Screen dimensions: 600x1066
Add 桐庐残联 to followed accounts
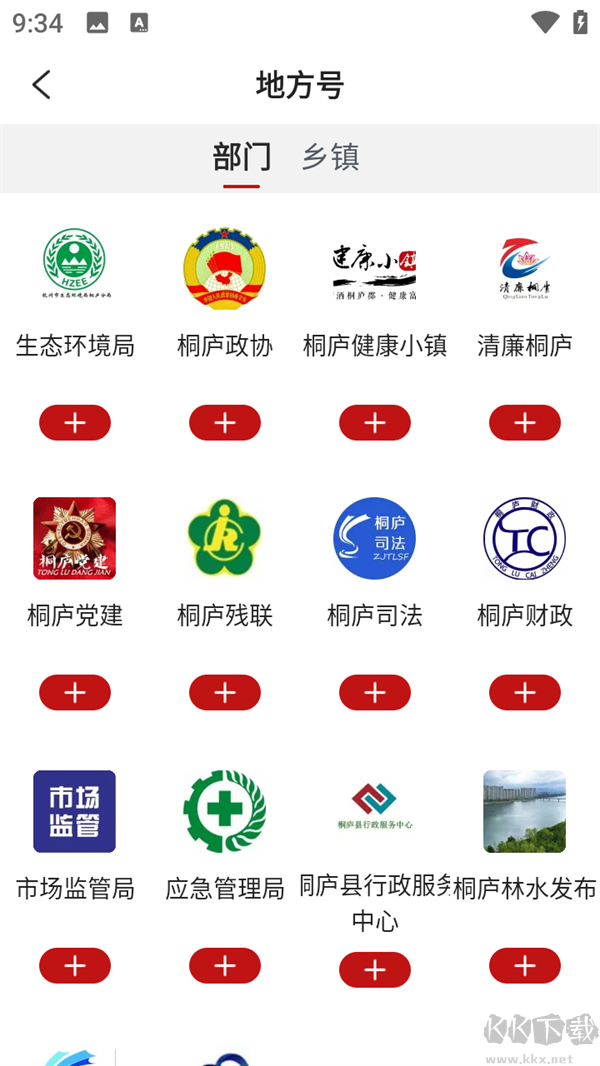click(225, 692)
